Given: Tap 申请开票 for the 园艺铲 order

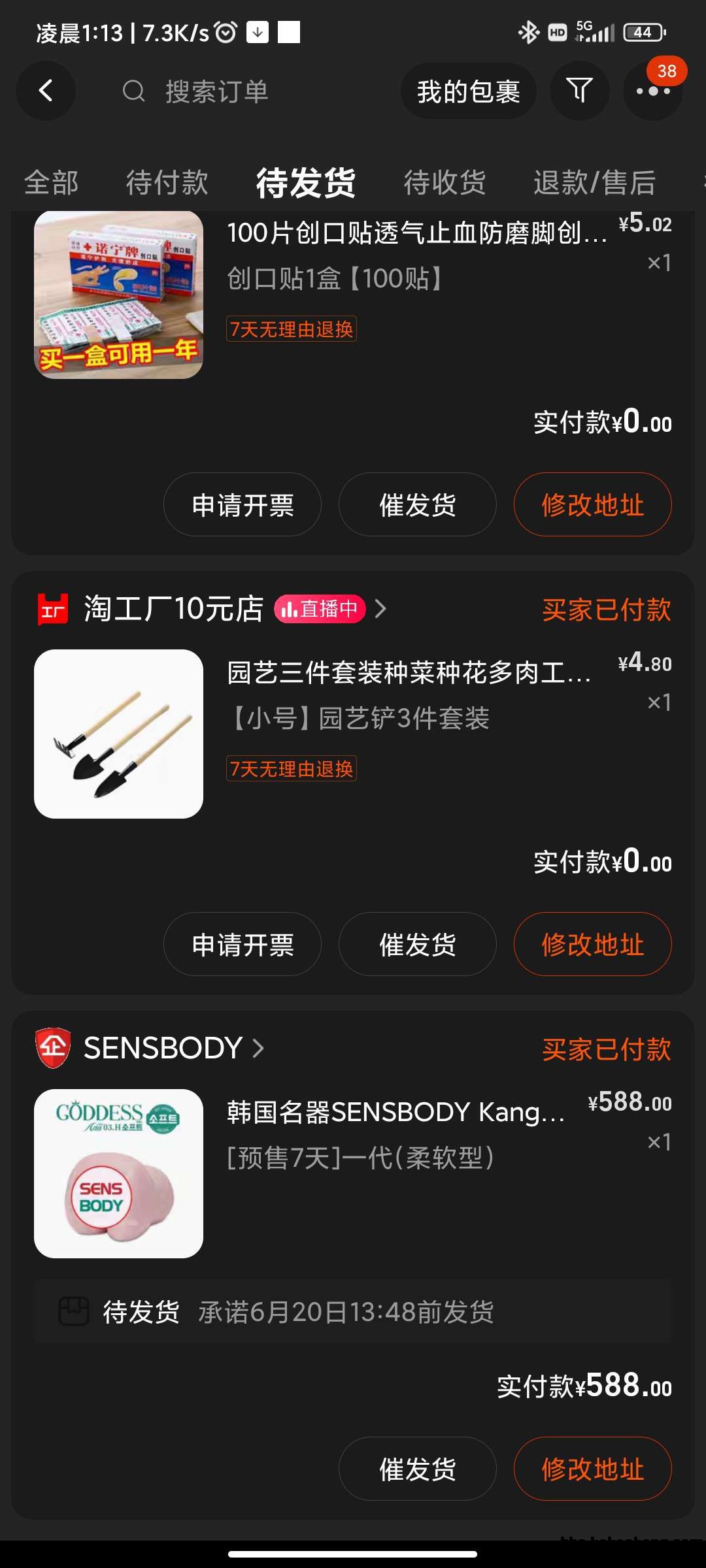Looking at the screenshot, I should [x=243, y=945].
